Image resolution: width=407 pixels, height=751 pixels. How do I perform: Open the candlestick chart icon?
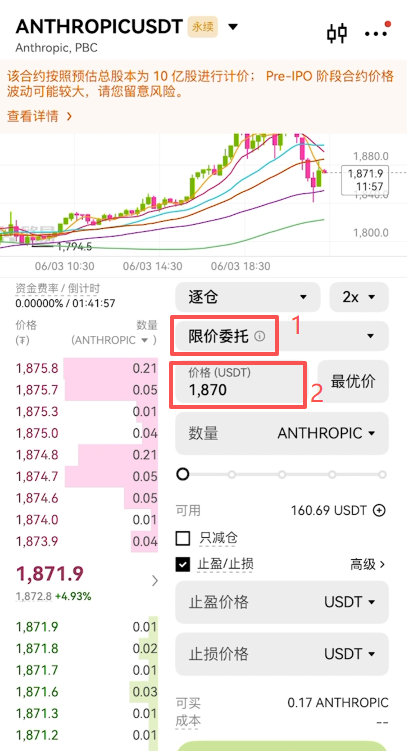pyautogui.click(x=337, y=33)
